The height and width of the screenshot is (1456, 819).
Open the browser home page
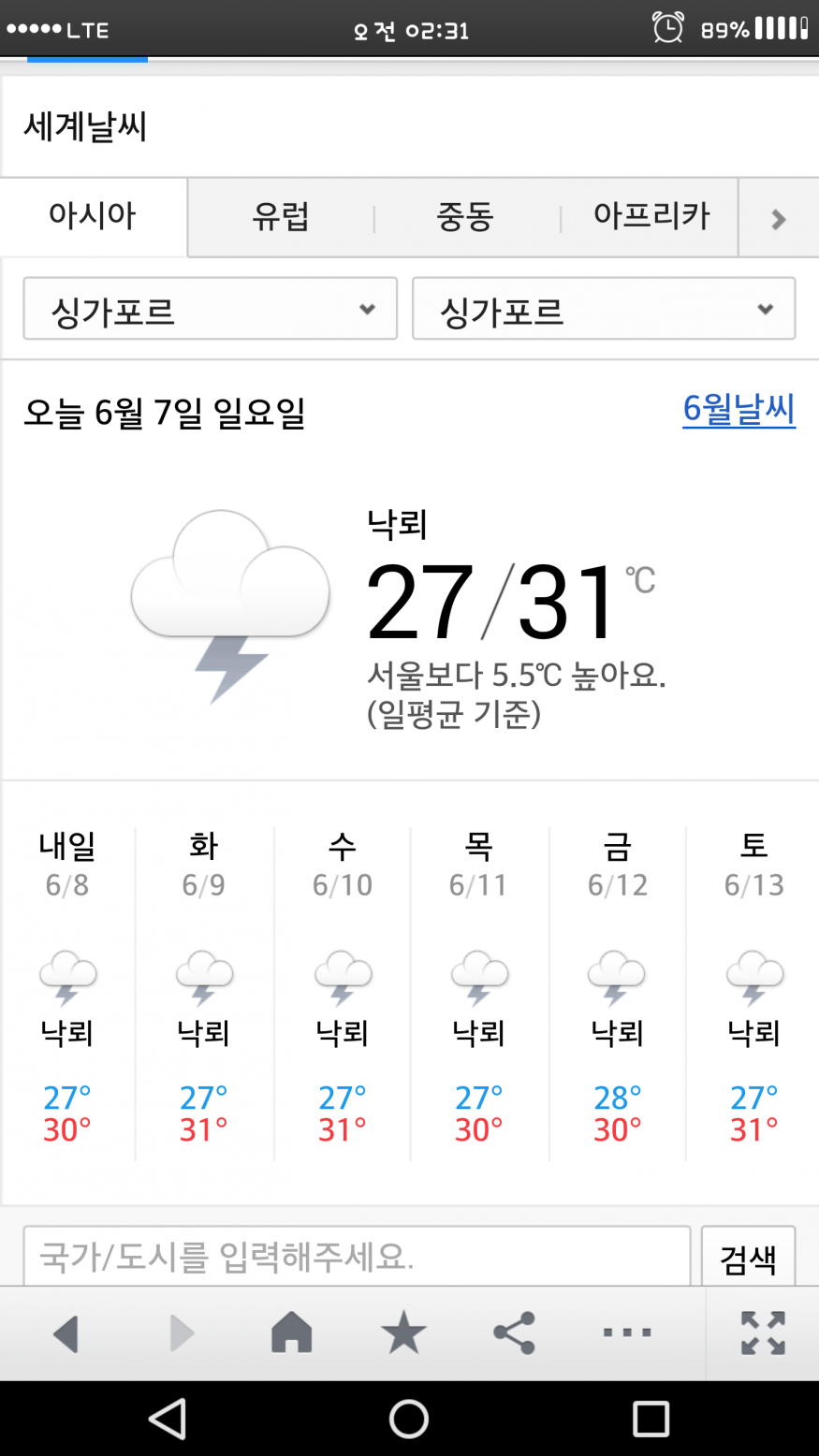point(291,1333)
